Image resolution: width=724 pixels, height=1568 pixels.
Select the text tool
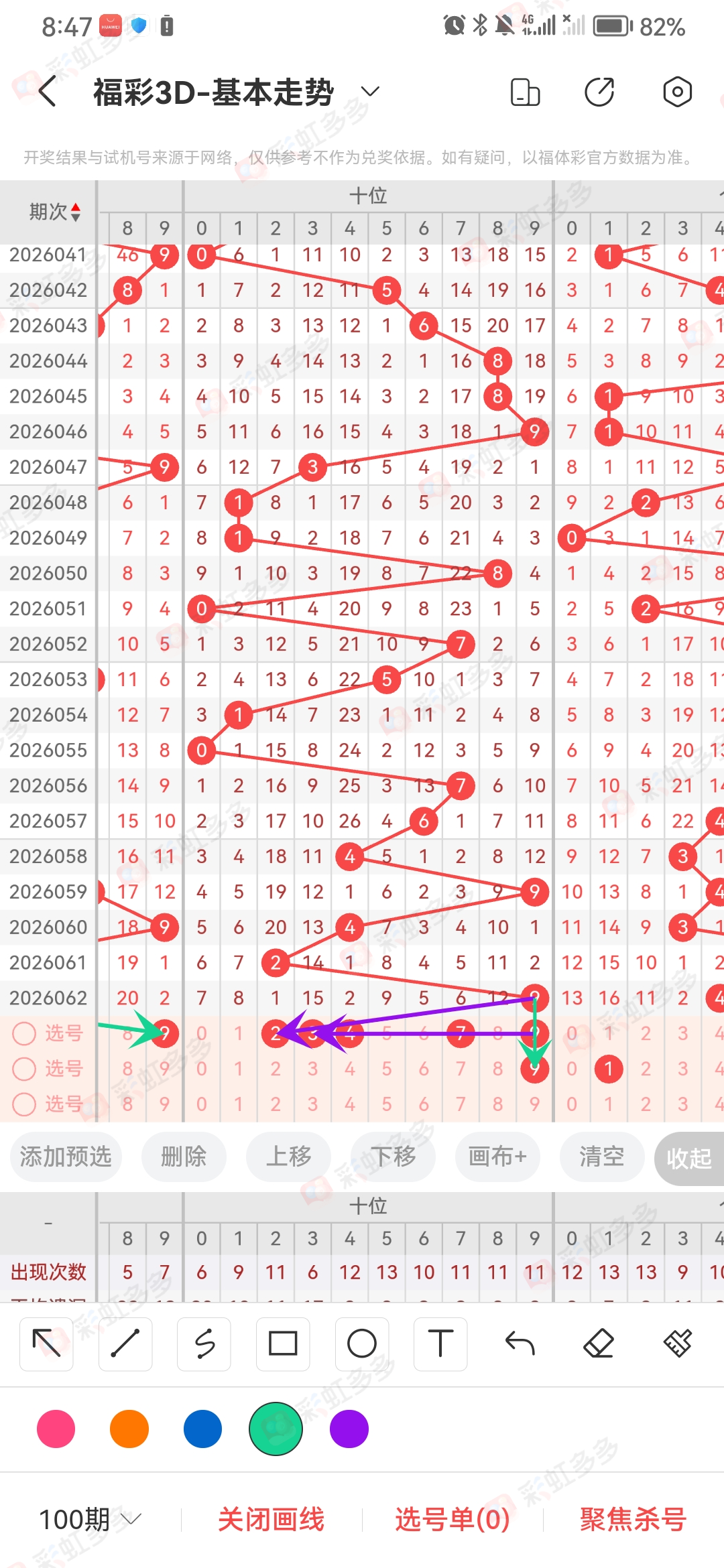pyautogui.click(x=440, y=1344)
